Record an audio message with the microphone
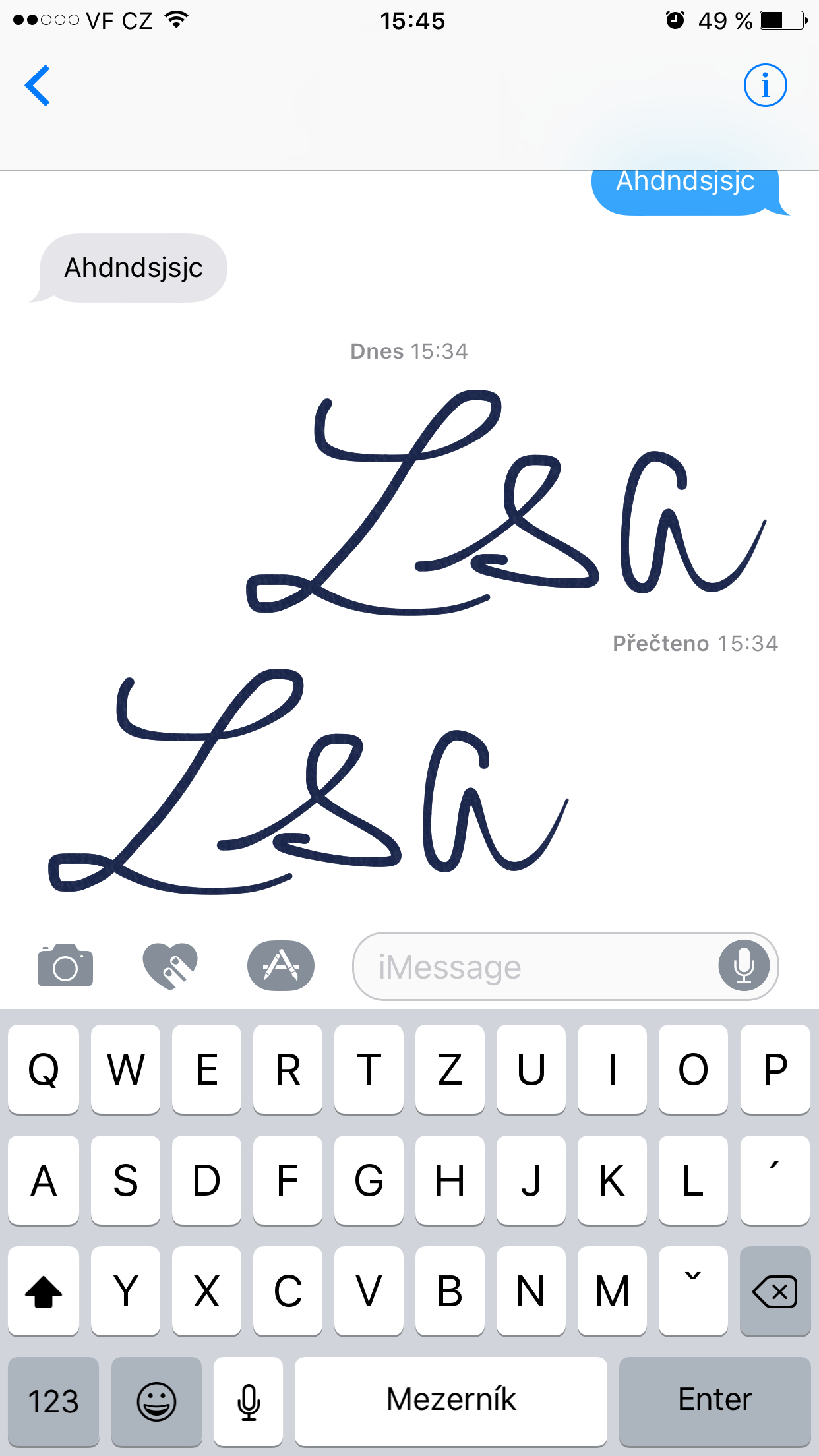 (x=744, y=966)
